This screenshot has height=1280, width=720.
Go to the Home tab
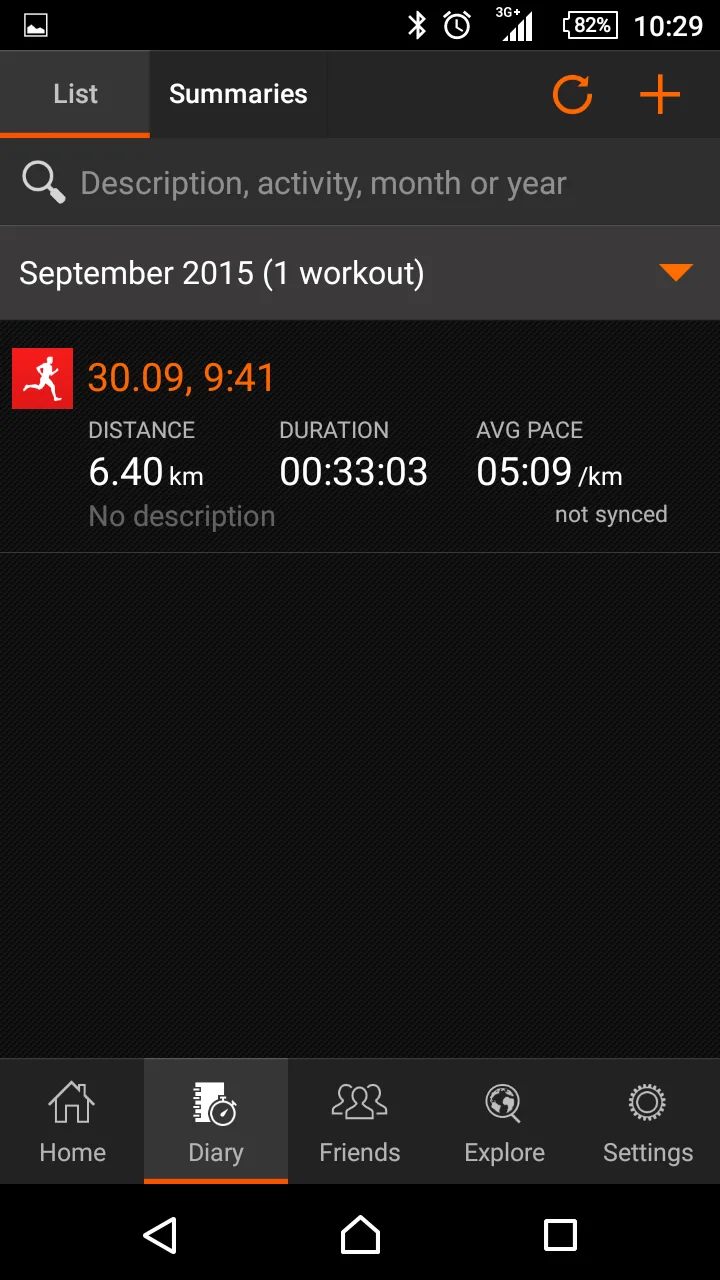[72, 1122]
